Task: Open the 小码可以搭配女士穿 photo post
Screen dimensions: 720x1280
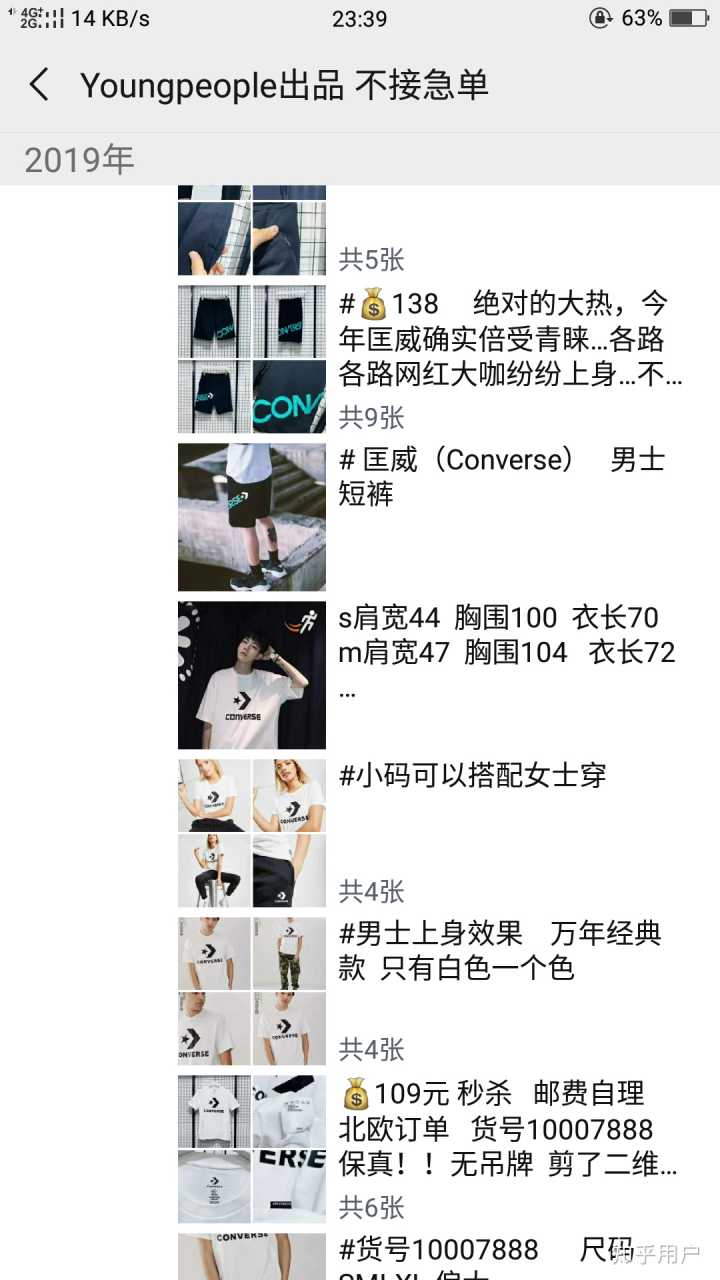Action: [472, 776]
